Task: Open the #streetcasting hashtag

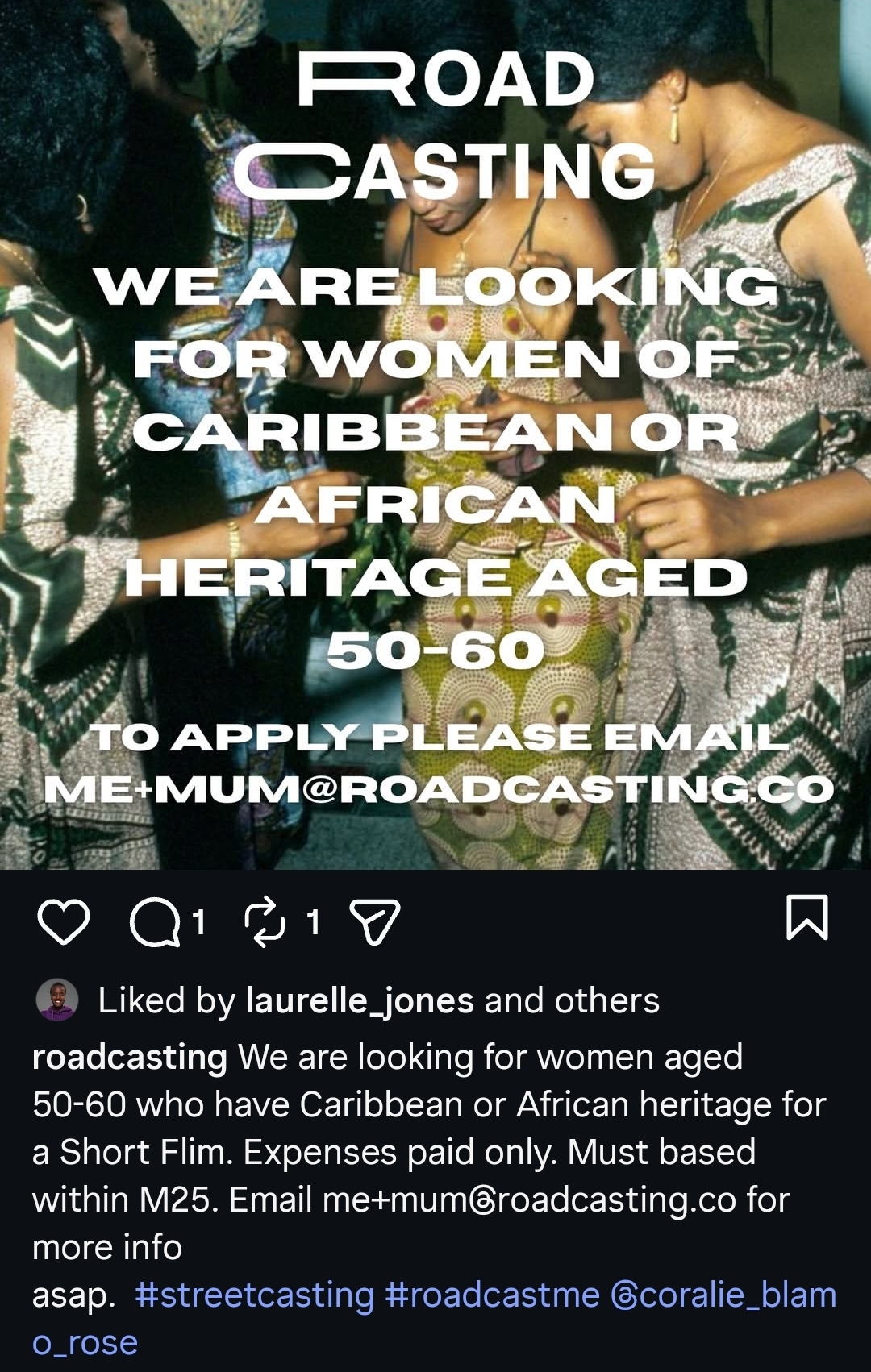Action: pyautogui.click(x=255, y=1295)
